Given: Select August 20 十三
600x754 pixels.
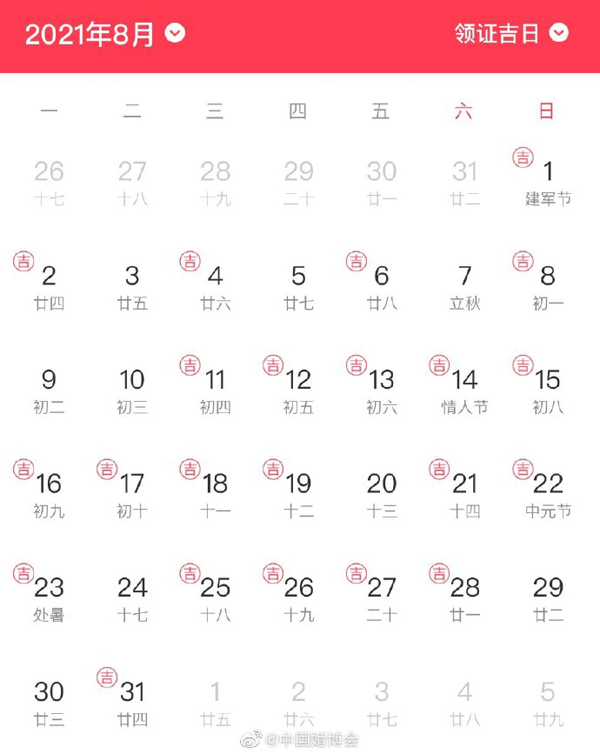Looking at the screenshot, I should [381, 493].
